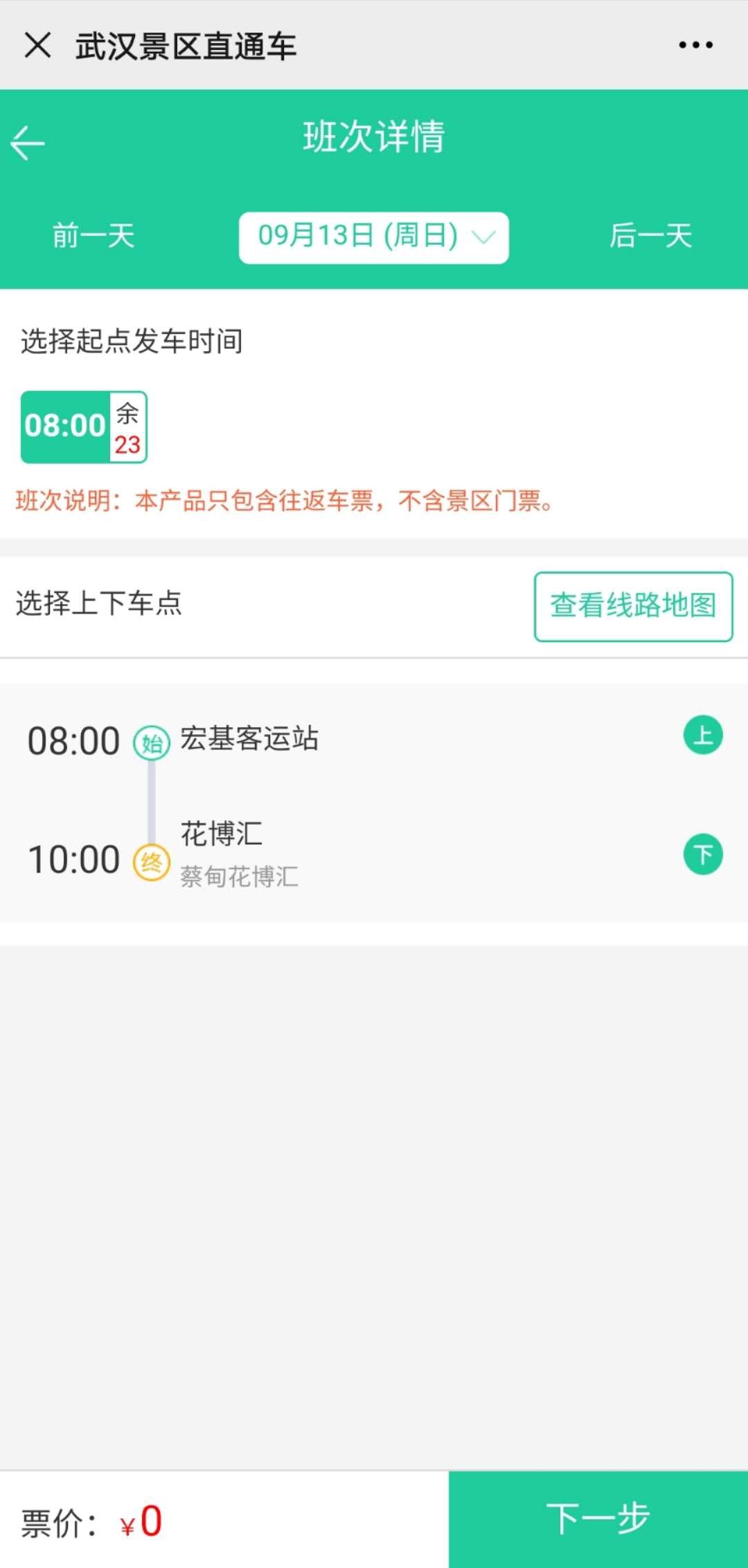Choose 花博汇 as drop-off point
Image resolution: width=748 pixels, height=1568 pixels.
(x=703, y=854)
